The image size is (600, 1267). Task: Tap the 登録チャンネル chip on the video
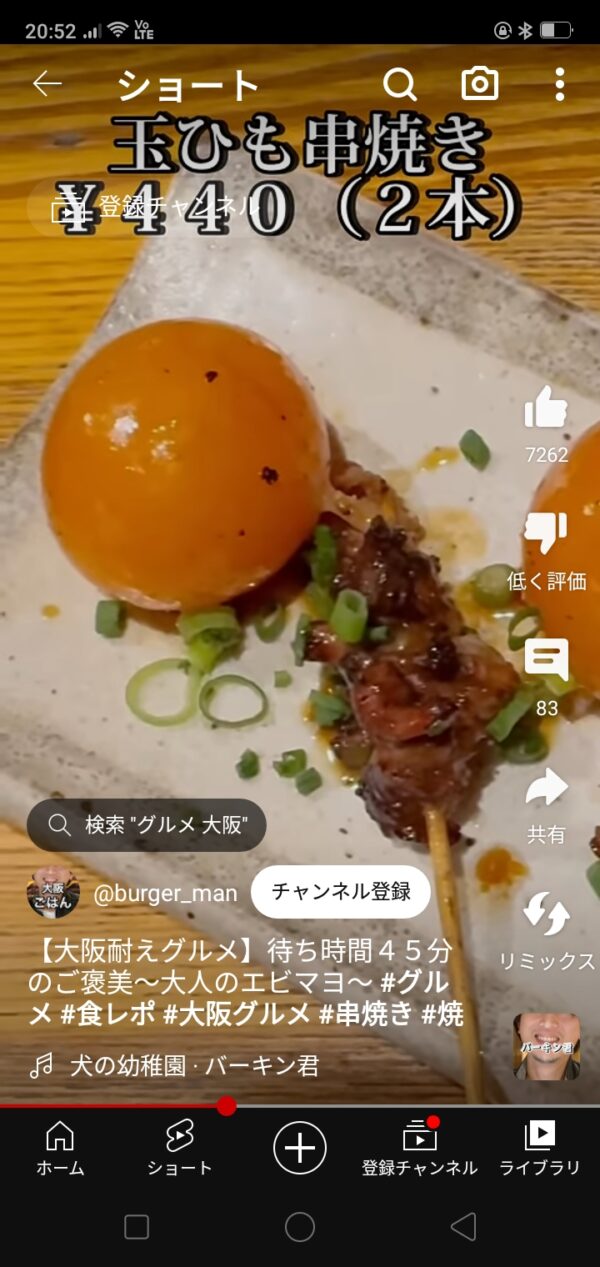(x=150, y=208)
